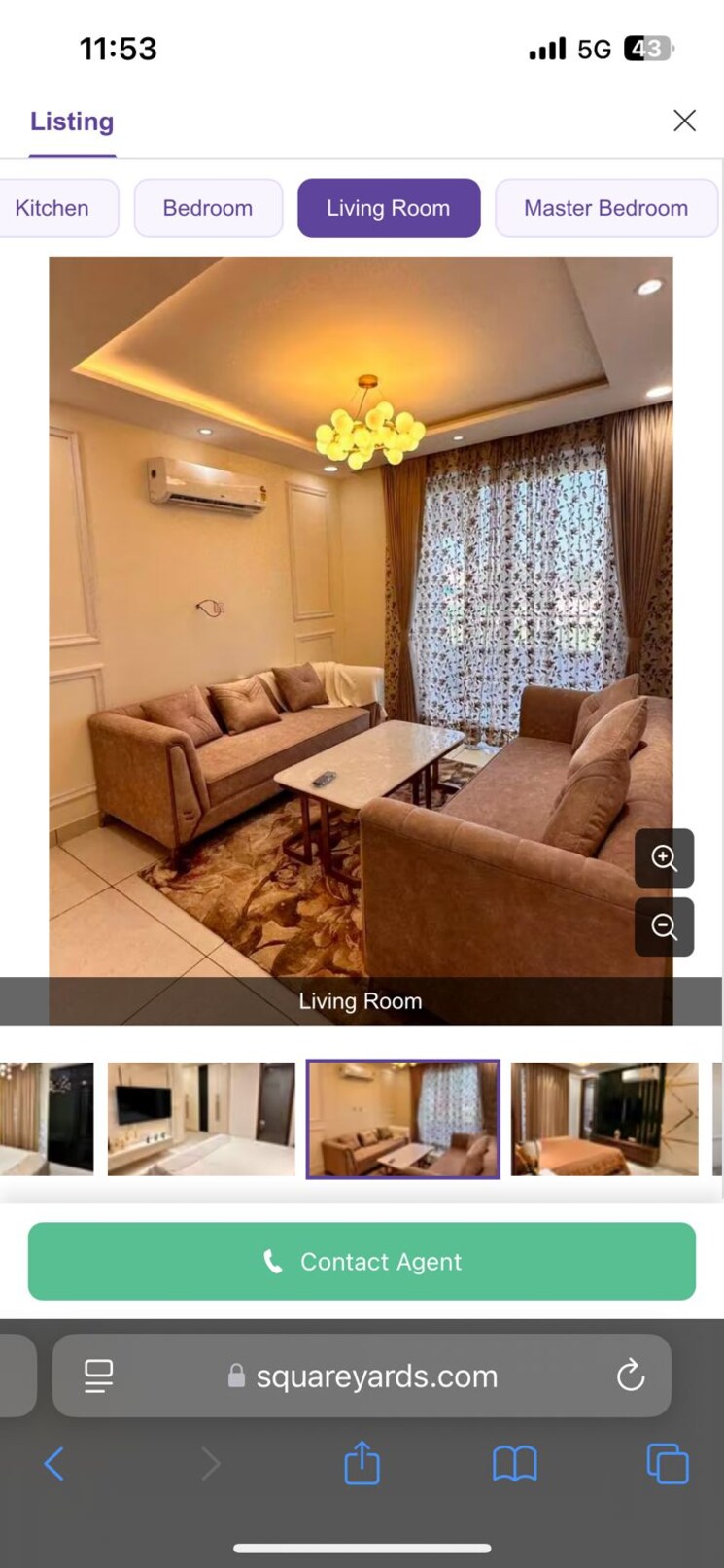
Task: Go back to the previous page
Action: point(53,1463)
